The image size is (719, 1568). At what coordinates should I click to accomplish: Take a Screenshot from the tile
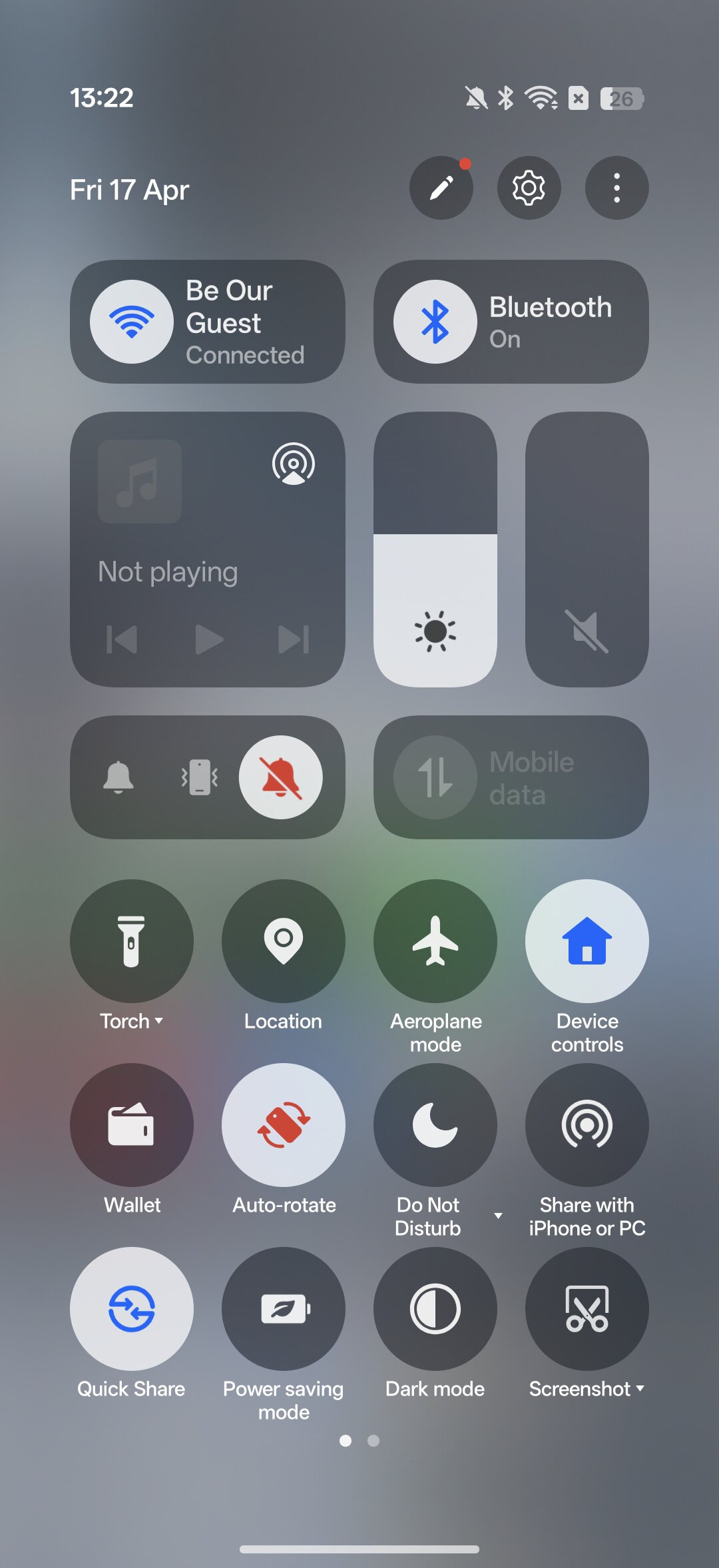[x=587, y=1309]
